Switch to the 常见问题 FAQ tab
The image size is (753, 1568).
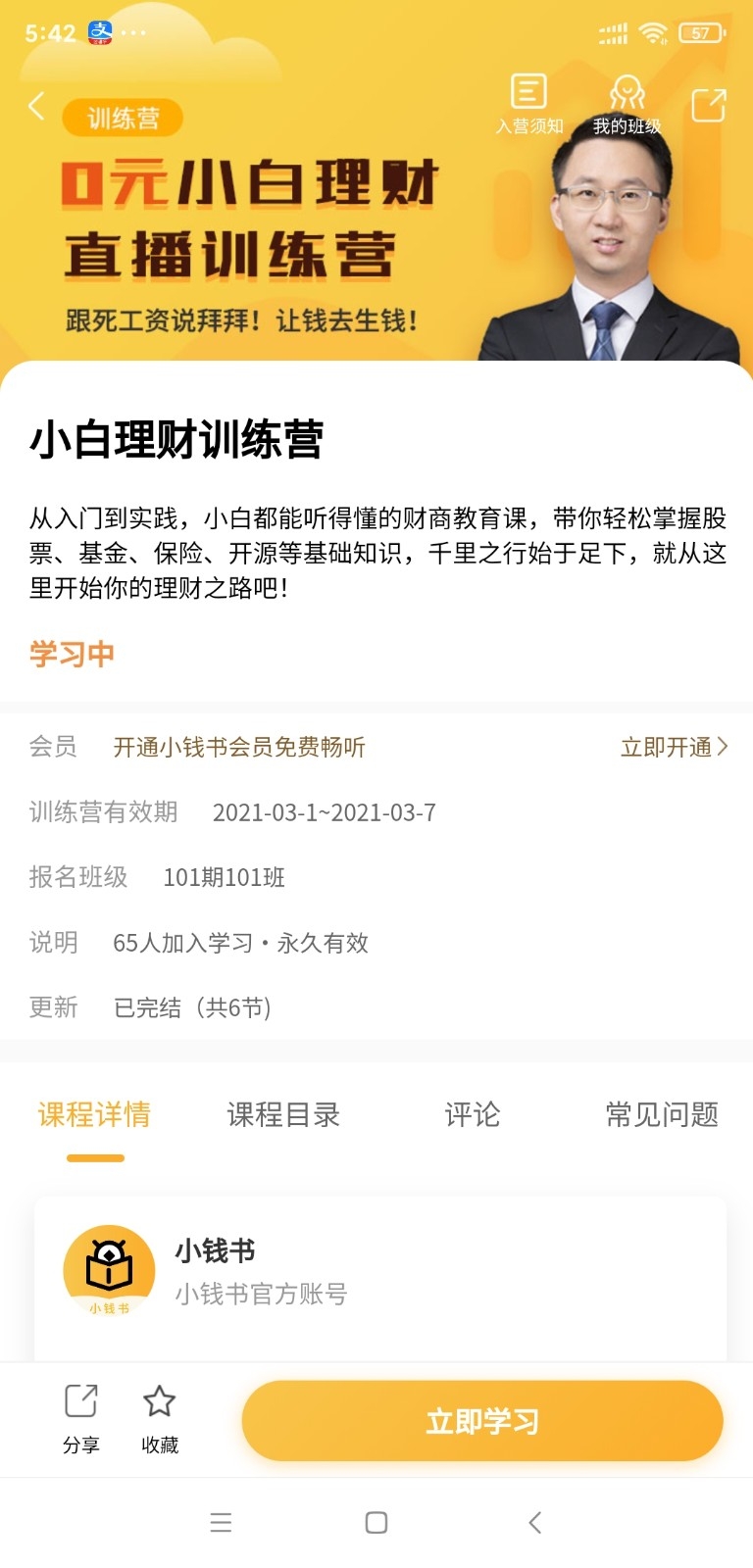[x=662, y=1115]
